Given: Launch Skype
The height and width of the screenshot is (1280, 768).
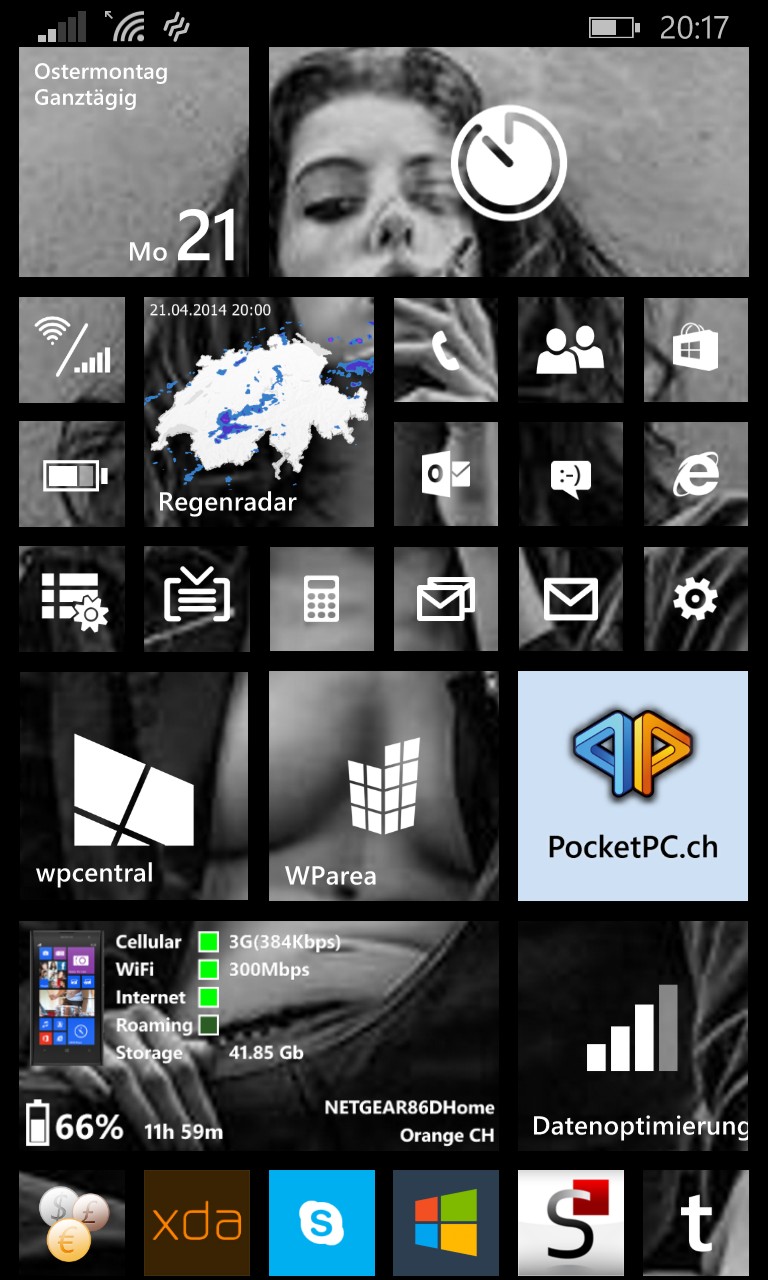Looking at the screenshot, I should [x=321, y=1223].
